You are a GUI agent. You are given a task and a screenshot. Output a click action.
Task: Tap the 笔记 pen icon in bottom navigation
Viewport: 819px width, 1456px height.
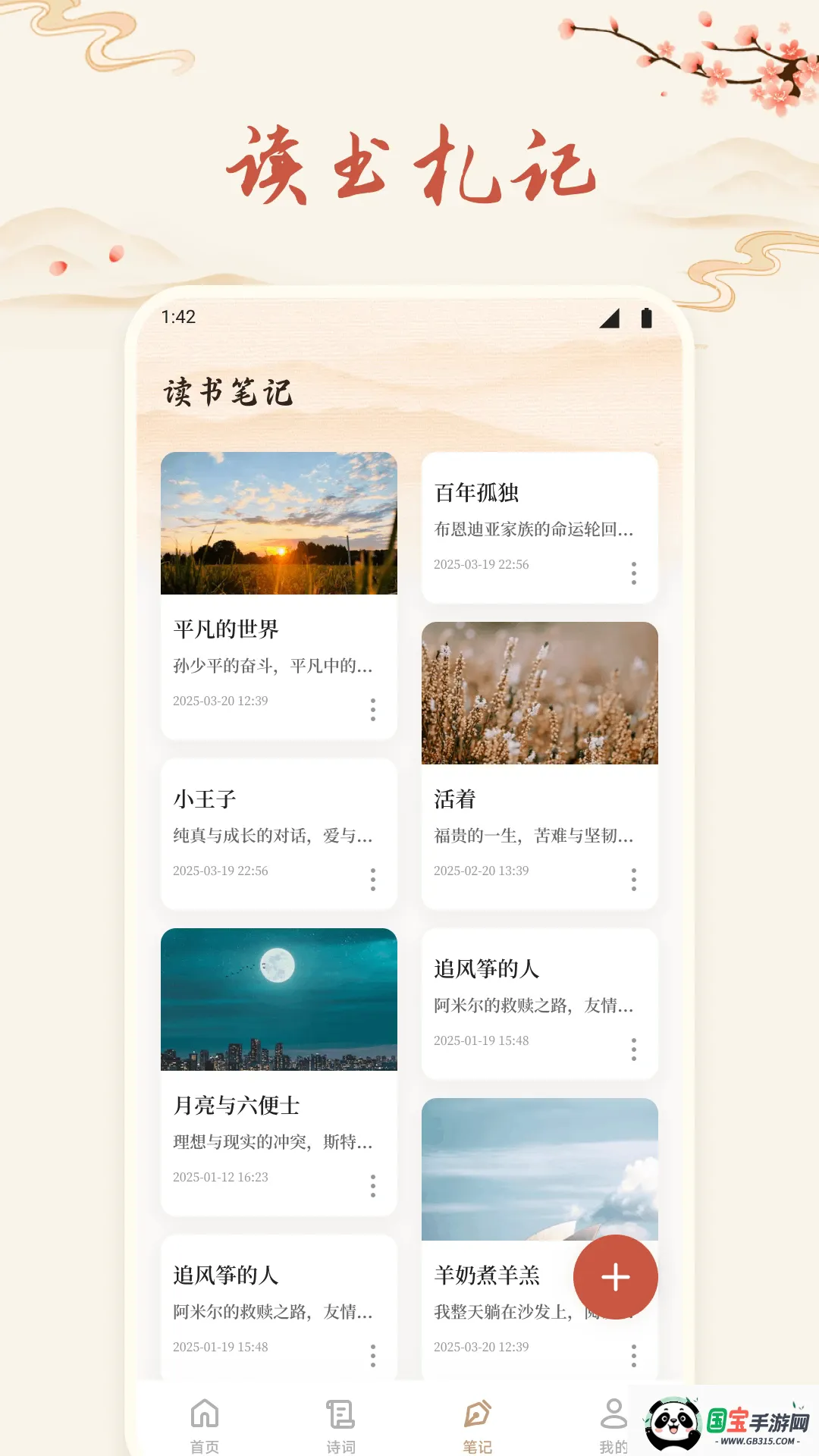point(477,1412)
